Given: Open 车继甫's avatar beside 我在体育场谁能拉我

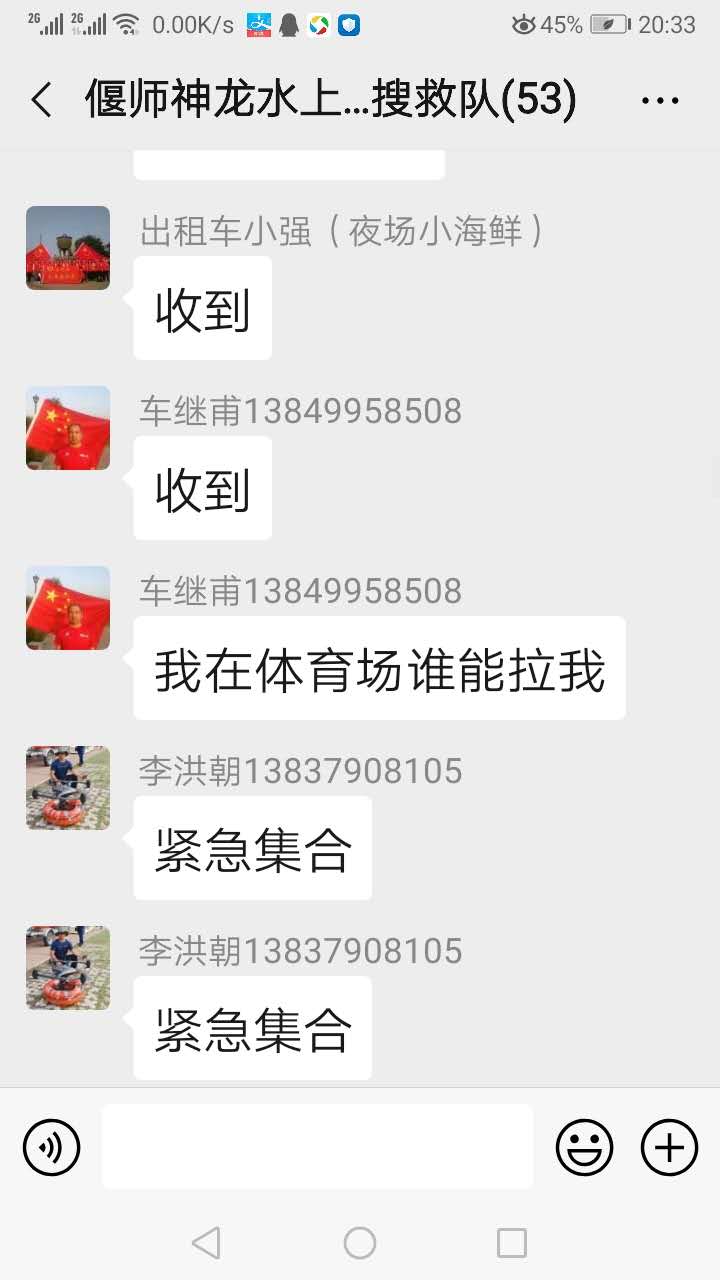Looking at the screenshot, I should pos(68,608).
